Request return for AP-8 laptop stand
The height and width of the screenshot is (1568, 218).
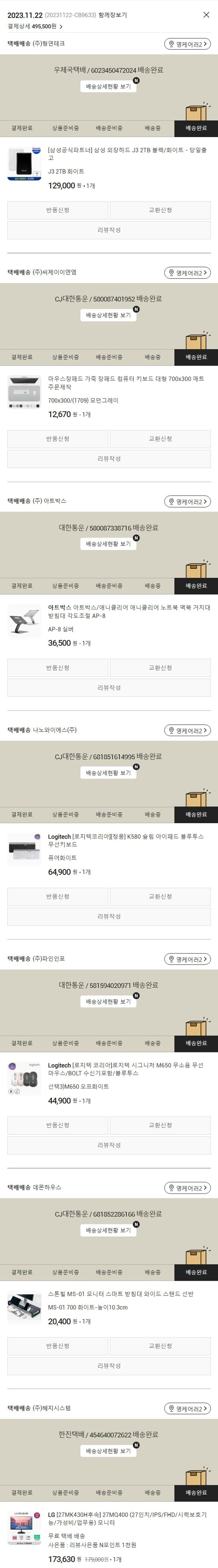pyautogui.click(x=58, y=668)
